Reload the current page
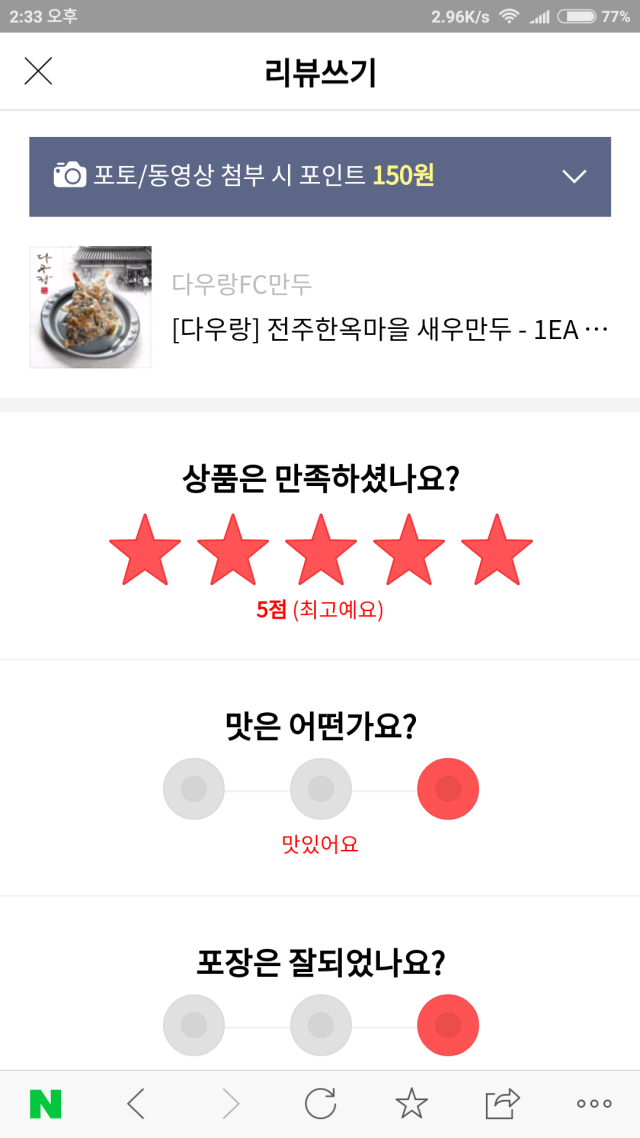Image resolution: width=640 pixels, height=1138 pixels. point(320,1104)
